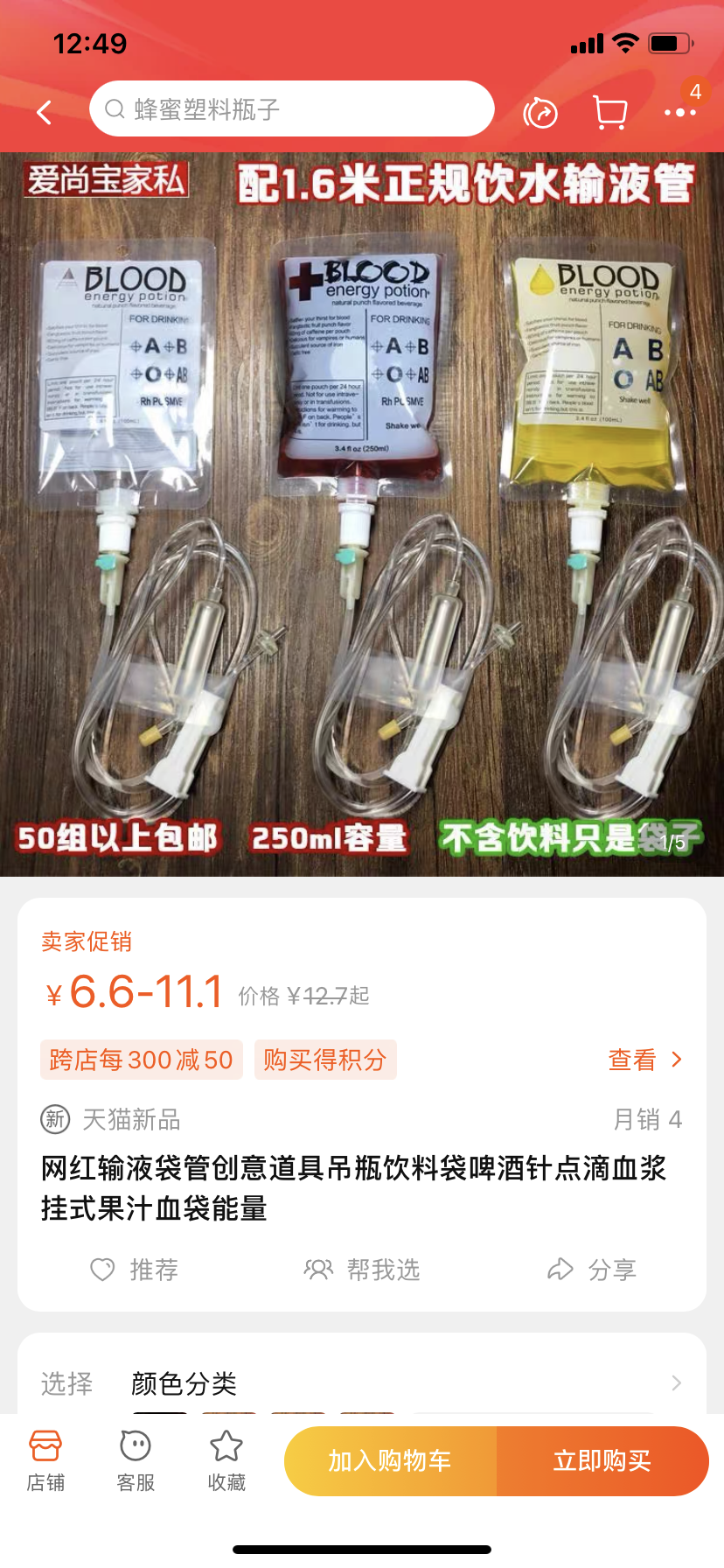
Task: Tap the search box with 蜂蜜塑料瓶子
Action: tap(291, 109)
